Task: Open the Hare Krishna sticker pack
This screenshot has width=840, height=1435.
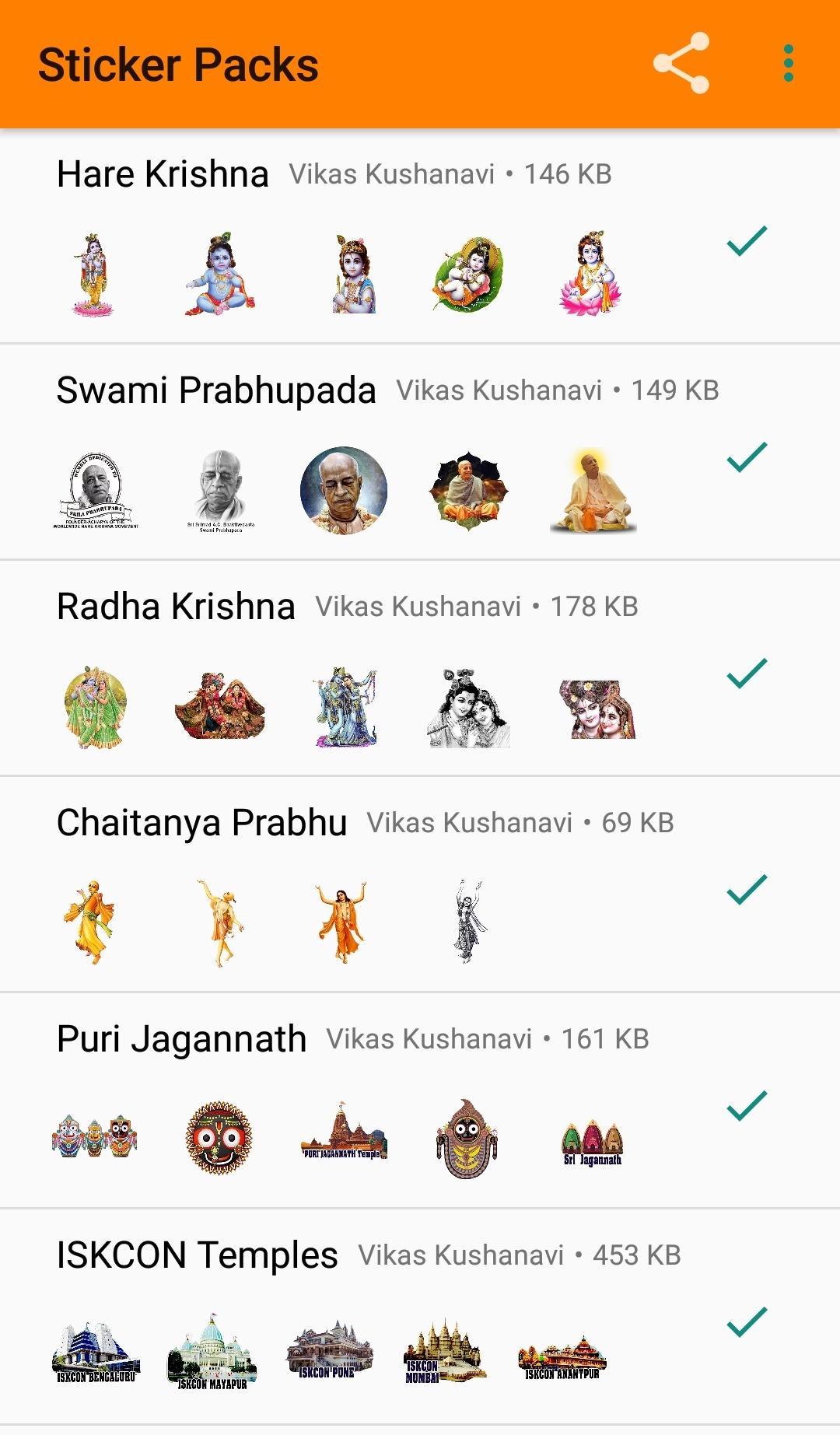Action: pyautogui.click(x=163, y=174)
